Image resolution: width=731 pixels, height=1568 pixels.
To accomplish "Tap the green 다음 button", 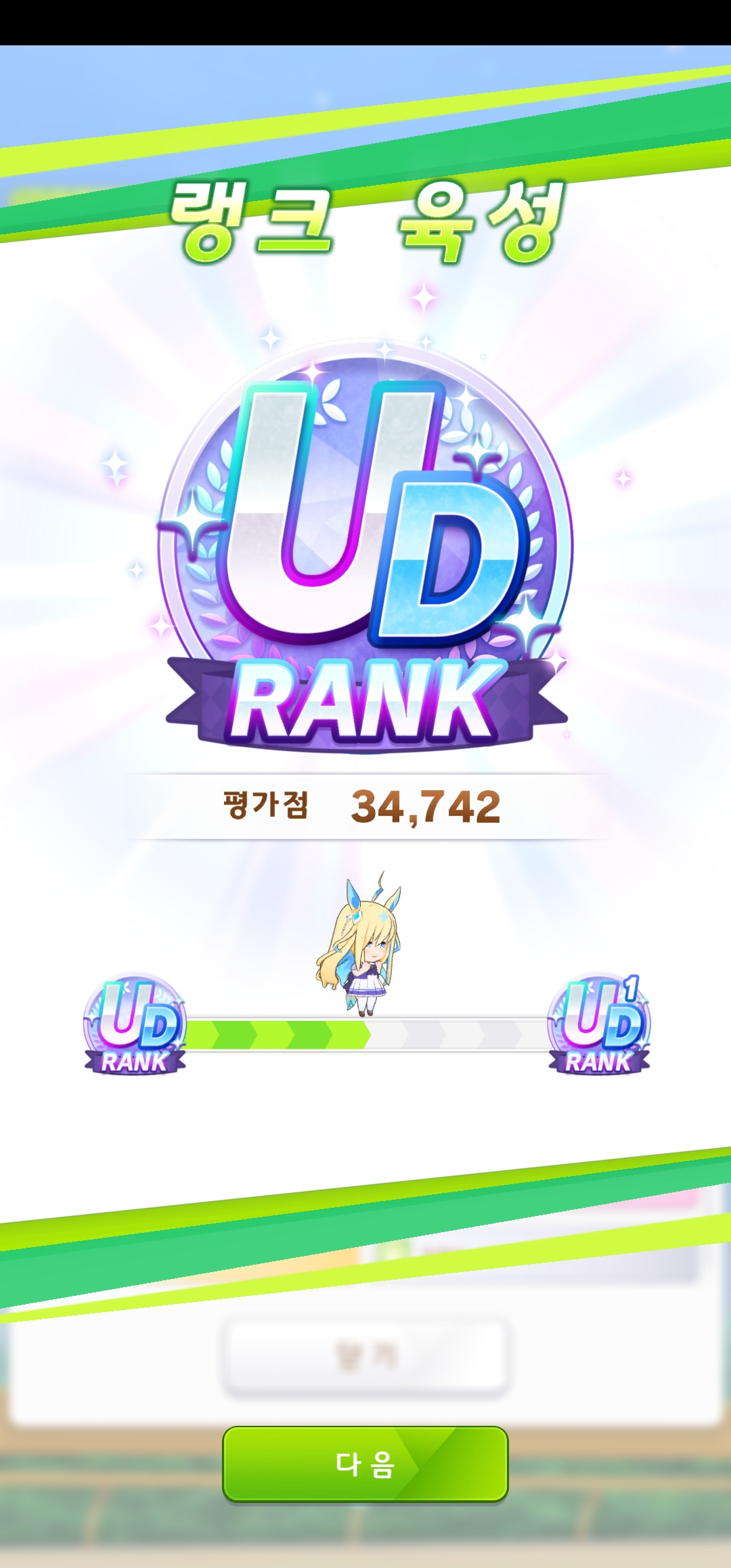I will coord(365,1464).
